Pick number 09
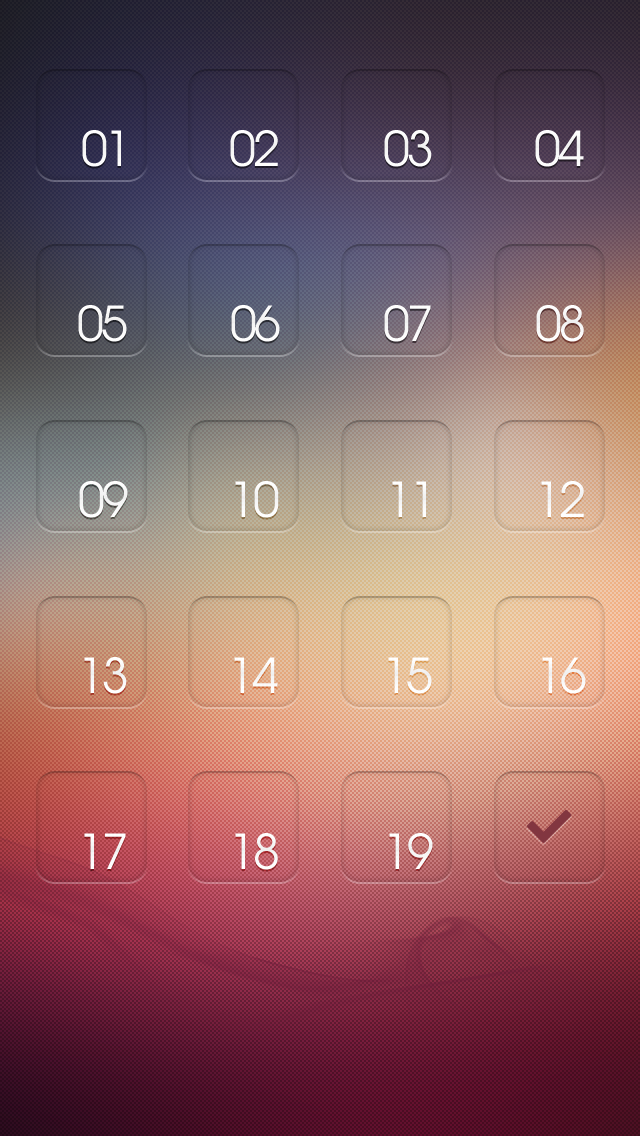This screenshot has height=1136, width=640. [91, 476]
